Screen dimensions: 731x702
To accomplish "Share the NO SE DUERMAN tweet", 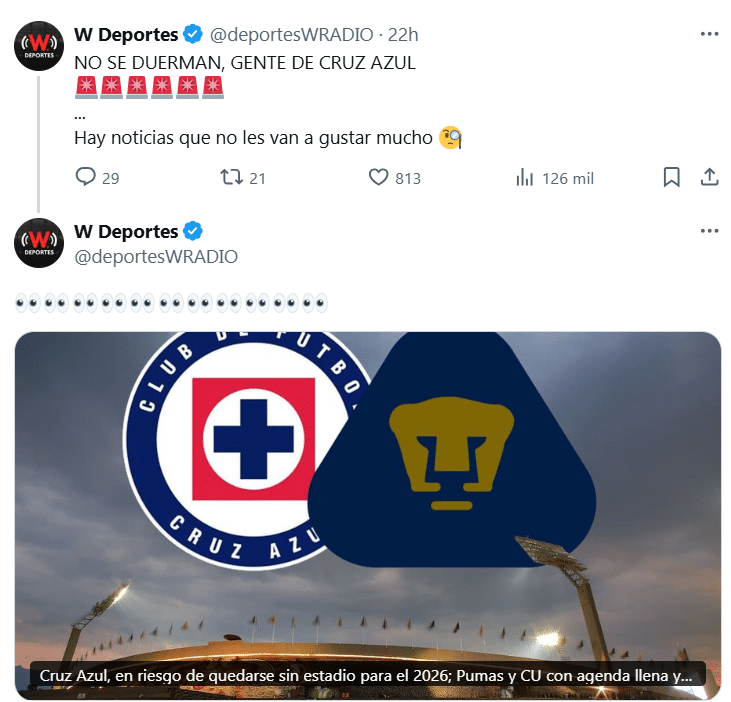I will [709, 178].
